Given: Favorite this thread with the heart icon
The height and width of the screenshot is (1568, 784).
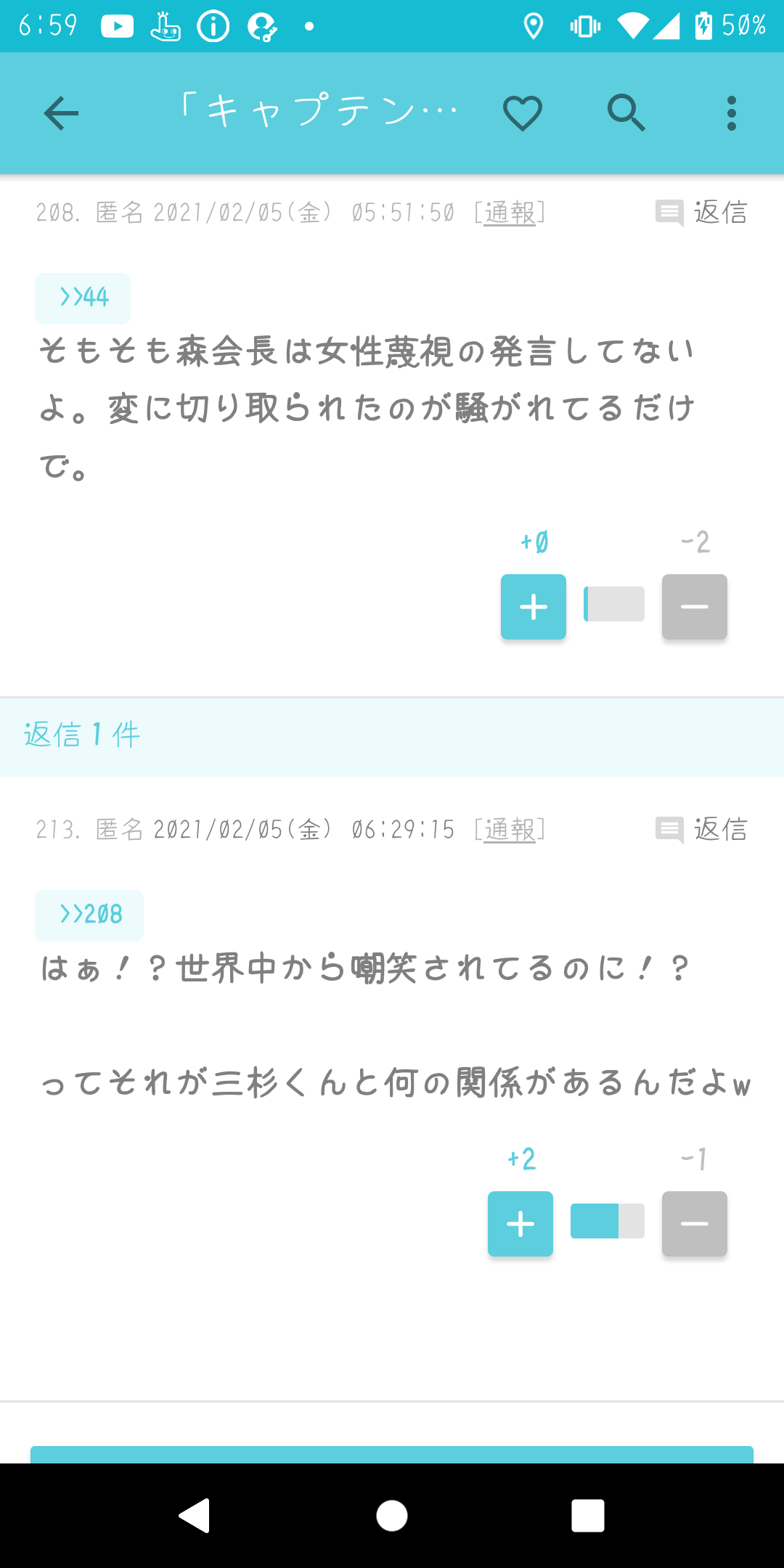Looking at the screenshot, I should click(523, 113).
